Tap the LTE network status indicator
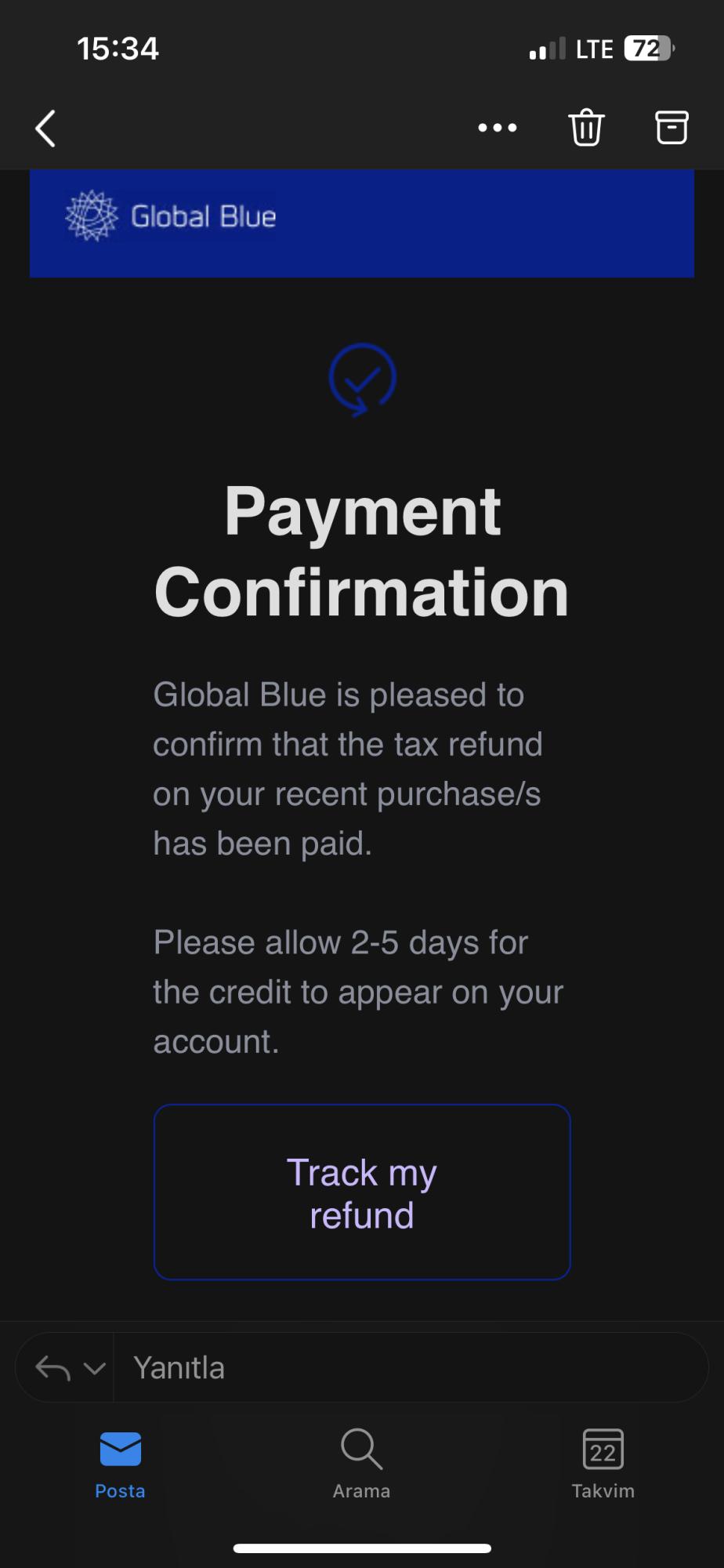The width and height of the screenshot is (724, 1568). [x=593, y=48]
